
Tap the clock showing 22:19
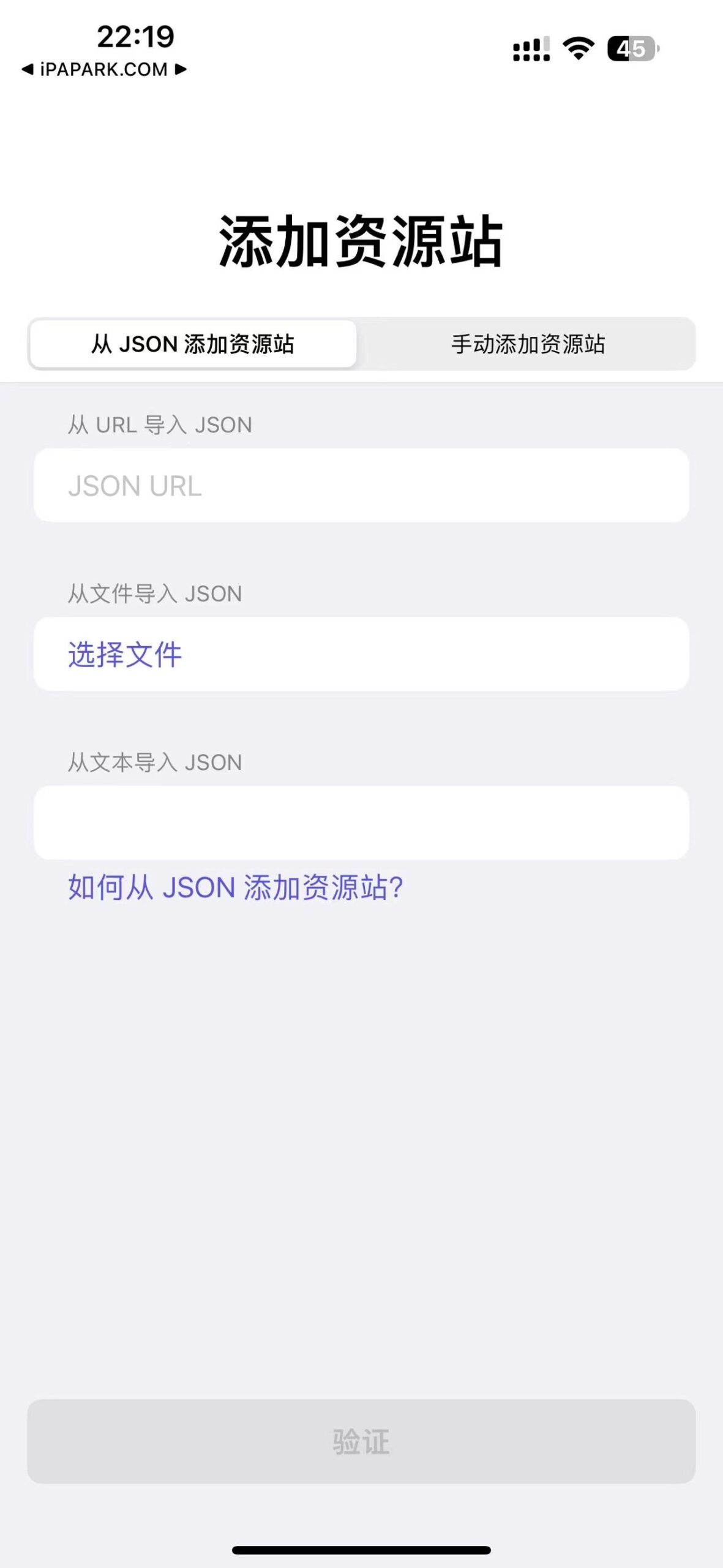click(x=134, y=37)
